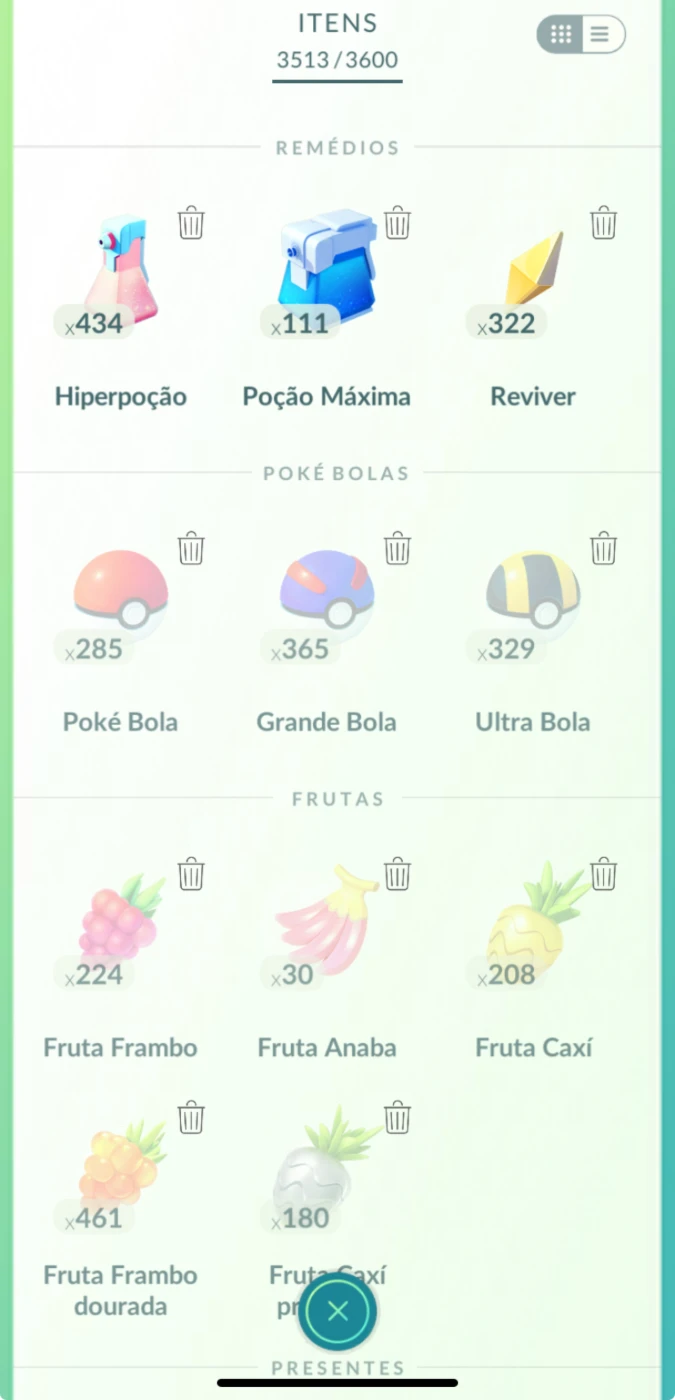Discard Fruta Frambo with trash icon

point(191,874)
